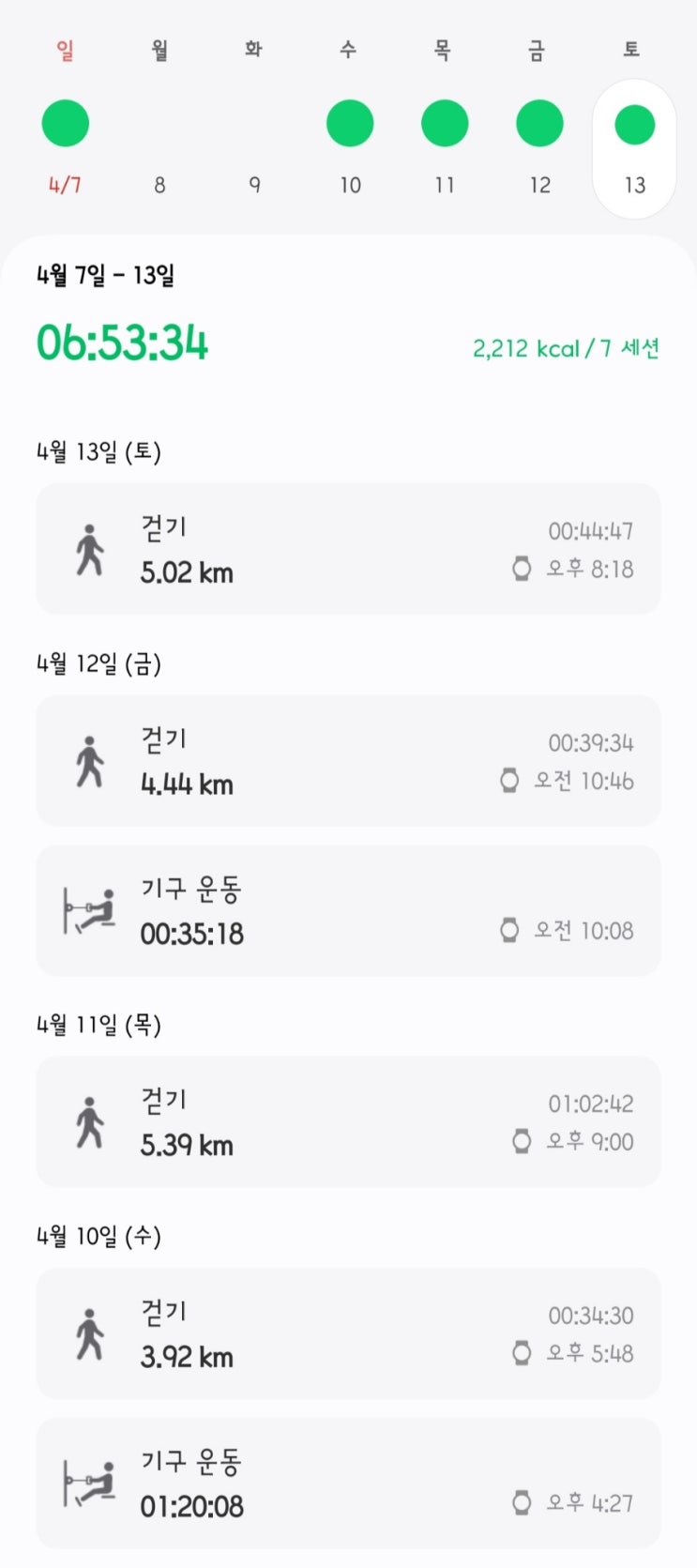Open the 01:20:08 기구 운동 session
Image resolution: width=697 pixels, height=1568 pixels.
pyautogui.click(x=348, y=1484)
